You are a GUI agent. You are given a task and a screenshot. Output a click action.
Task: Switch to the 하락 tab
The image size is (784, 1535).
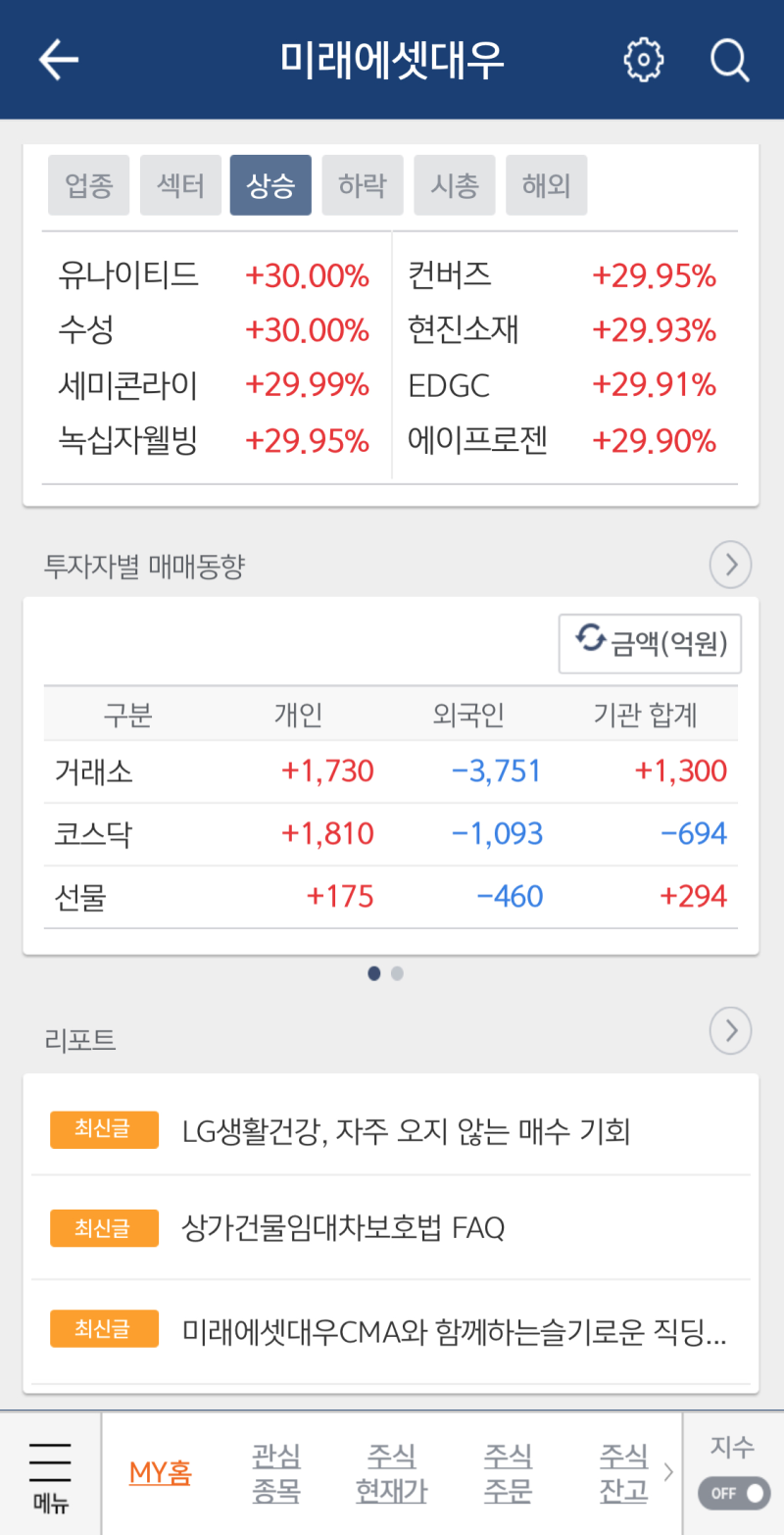[363, 185]
